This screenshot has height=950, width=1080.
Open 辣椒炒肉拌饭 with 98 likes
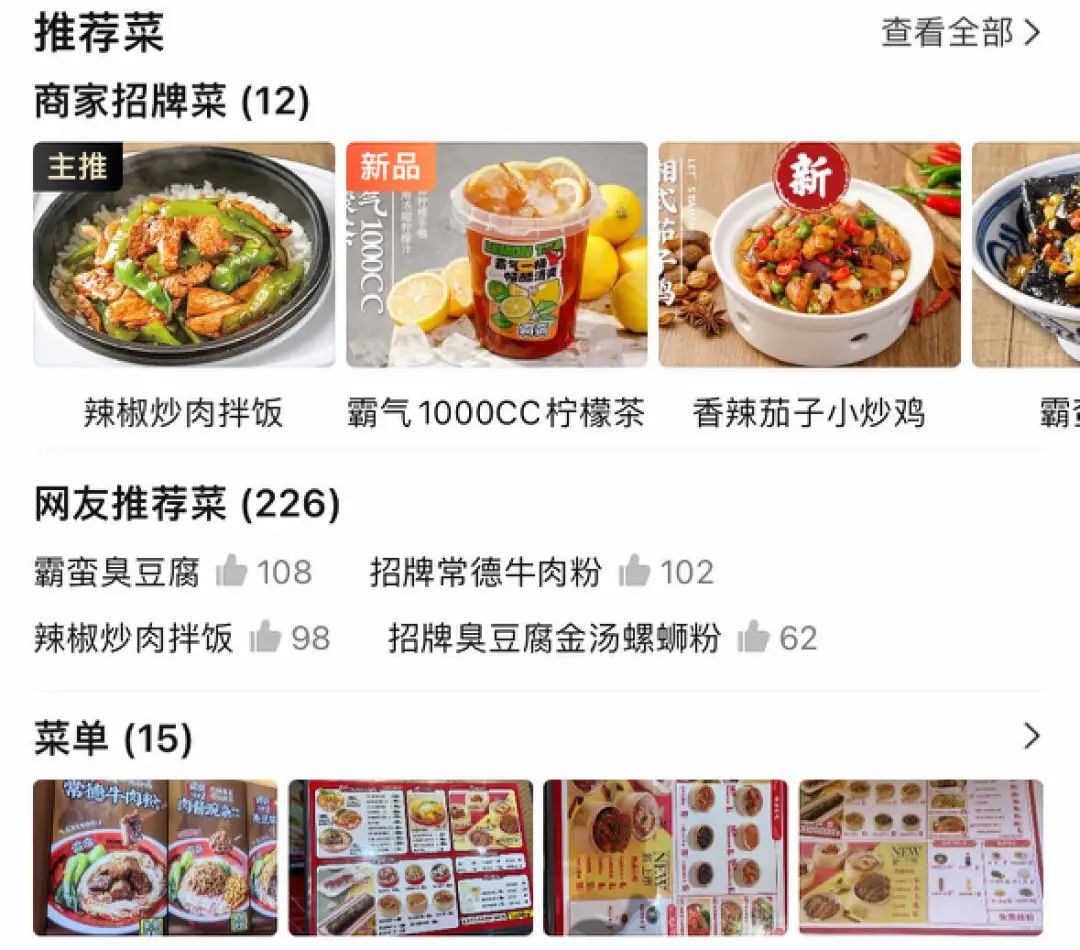coord(134,637)
